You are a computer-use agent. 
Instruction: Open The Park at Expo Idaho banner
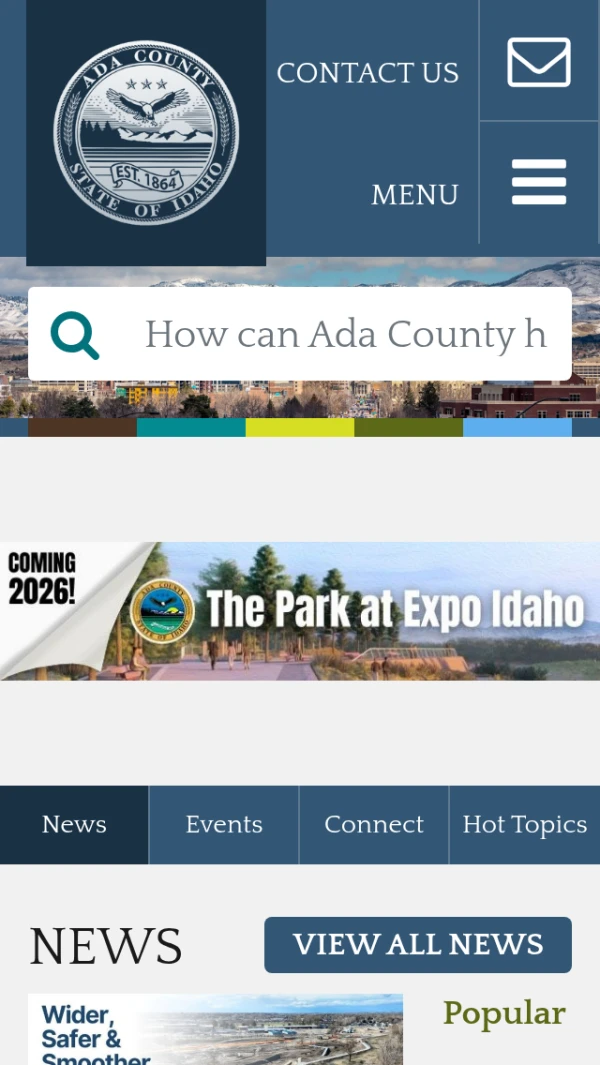pos(300,611)
